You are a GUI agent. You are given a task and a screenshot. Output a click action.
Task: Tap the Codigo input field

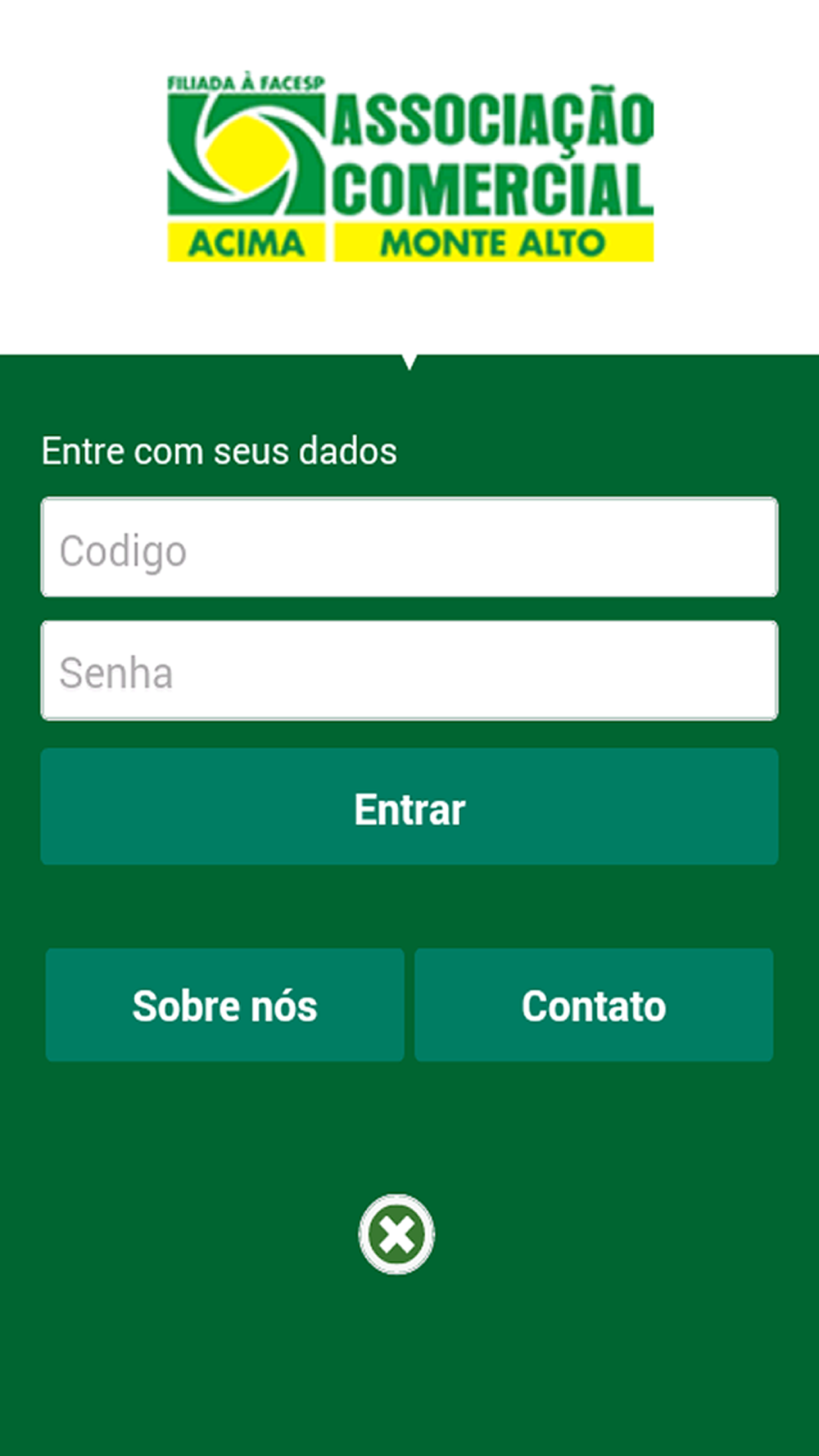point(409,547)
